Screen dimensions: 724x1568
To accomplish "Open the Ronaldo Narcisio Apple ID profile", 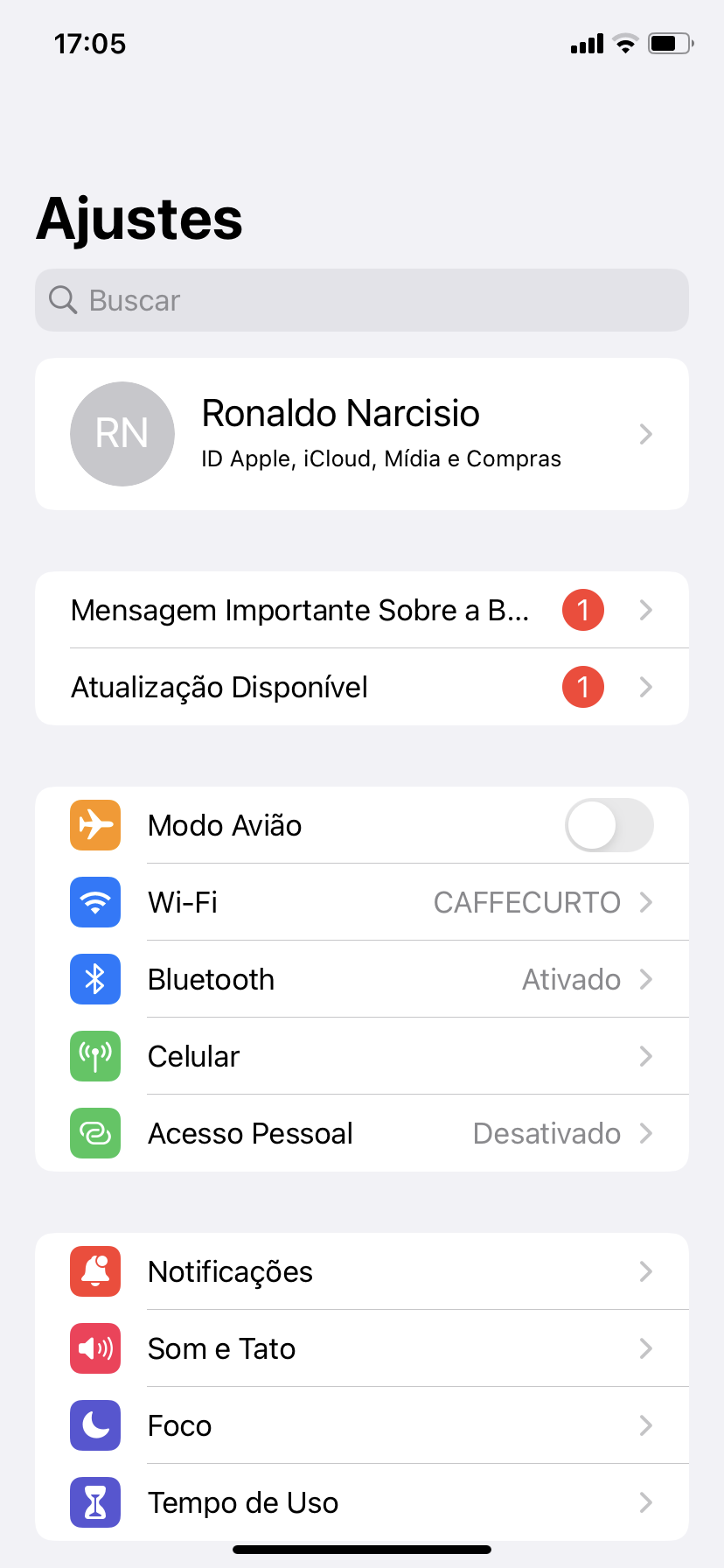I will (362, 433).
